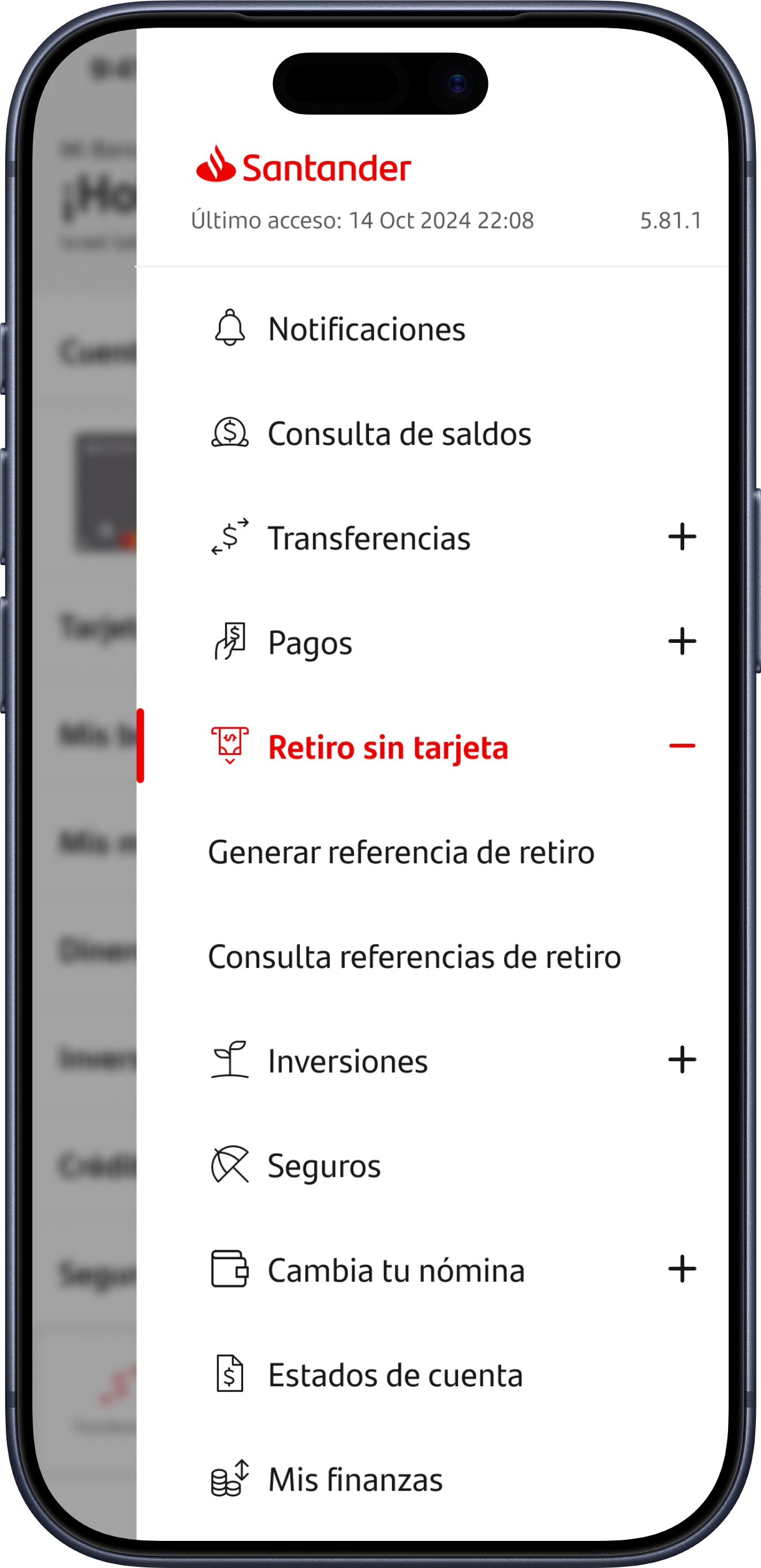Open Consulta referencias de retiro

pos(415,957)
